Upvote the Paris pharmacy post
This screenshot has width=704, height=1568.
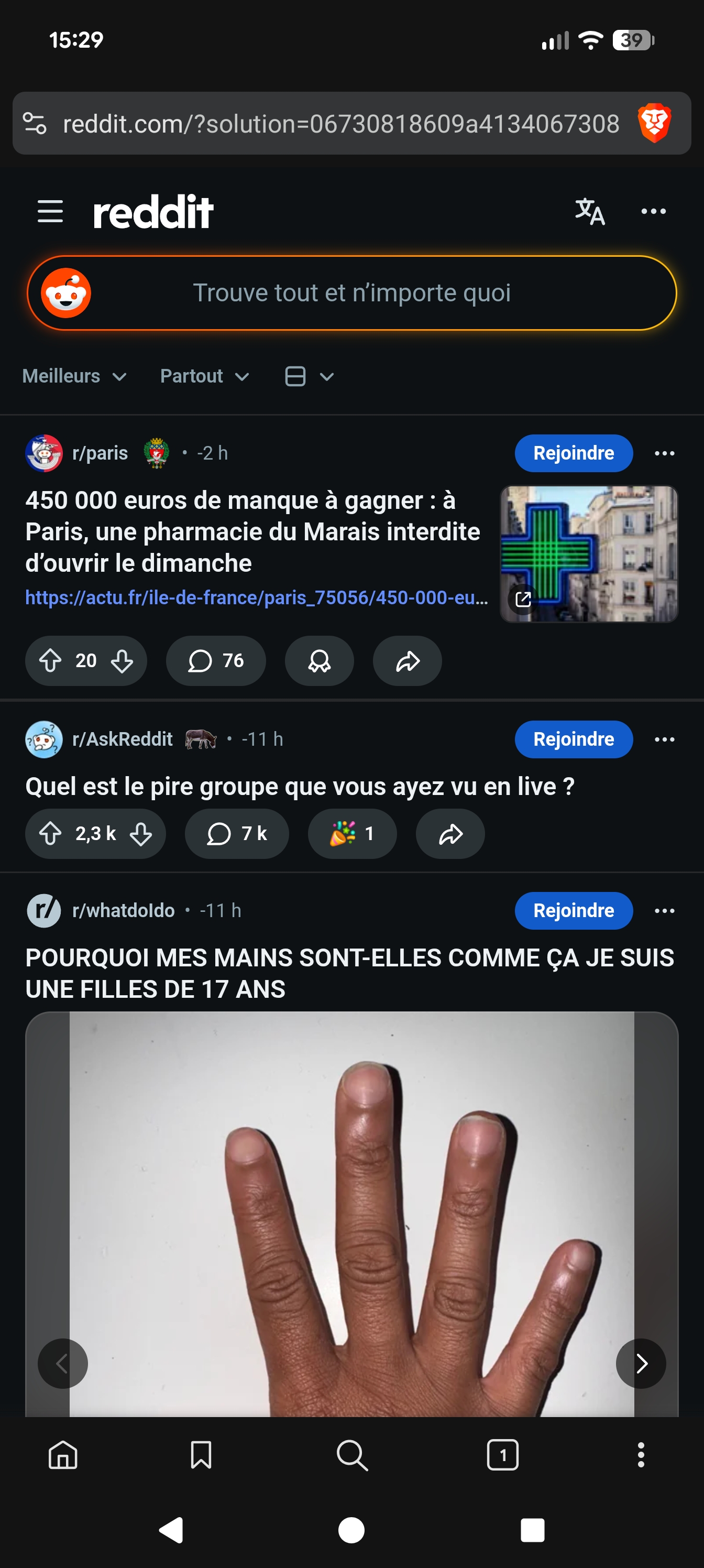click(x=50, y=660)
